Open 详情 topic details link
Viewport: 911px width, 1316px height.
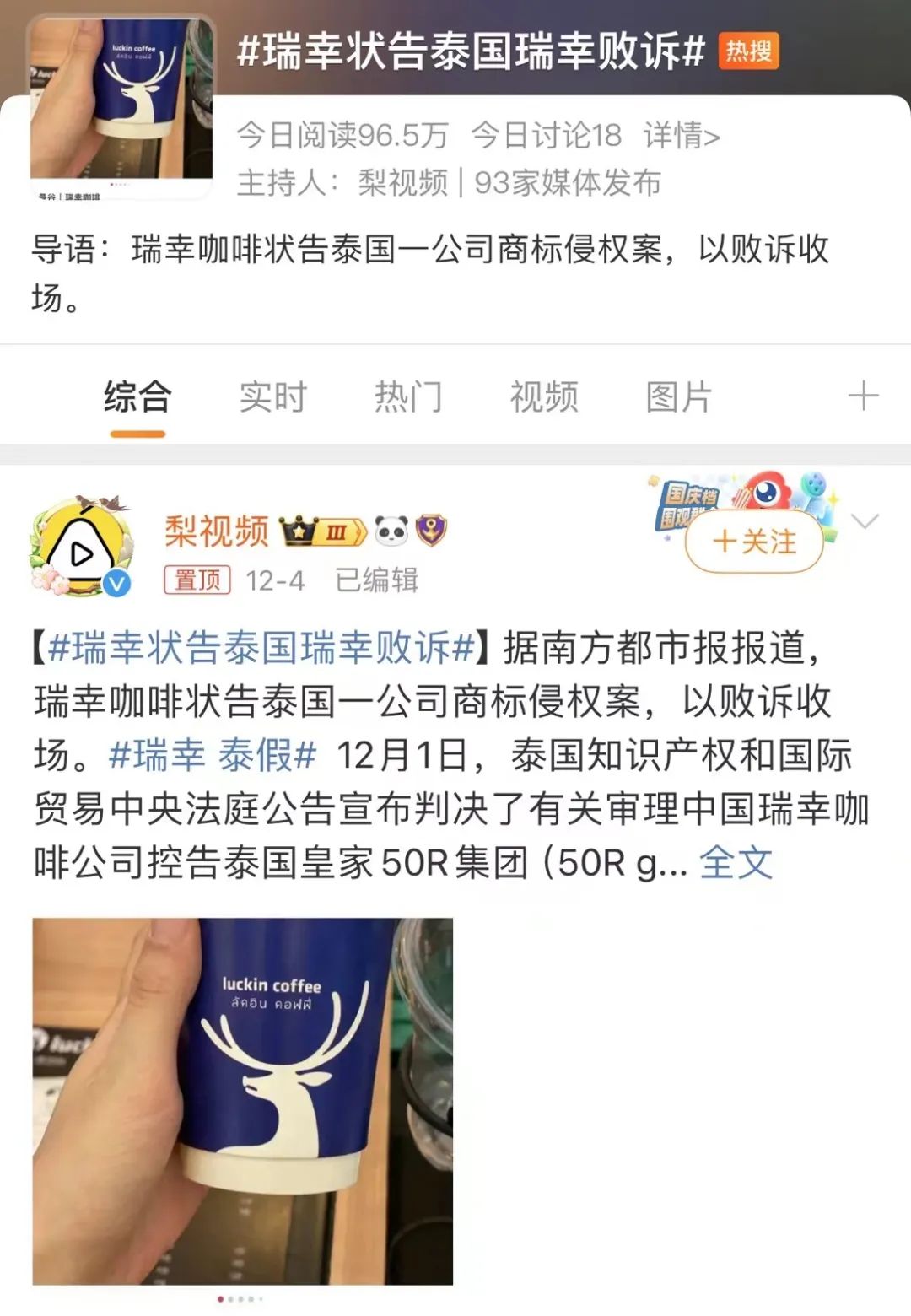(682, 135)
